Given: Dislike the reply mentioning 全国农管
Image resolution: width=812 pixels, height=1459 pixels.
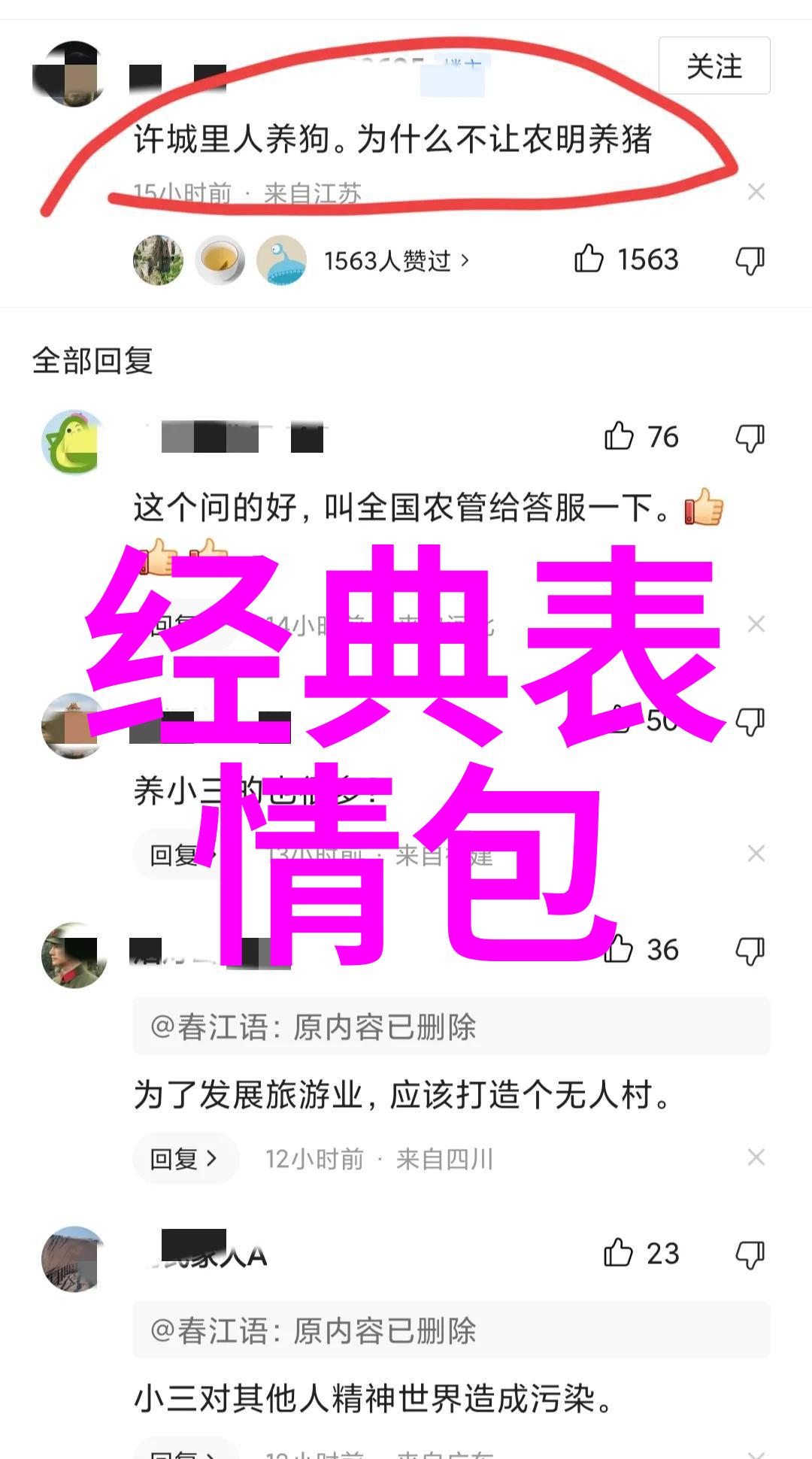Looking at the screenshot, I should tap(750, 437).
